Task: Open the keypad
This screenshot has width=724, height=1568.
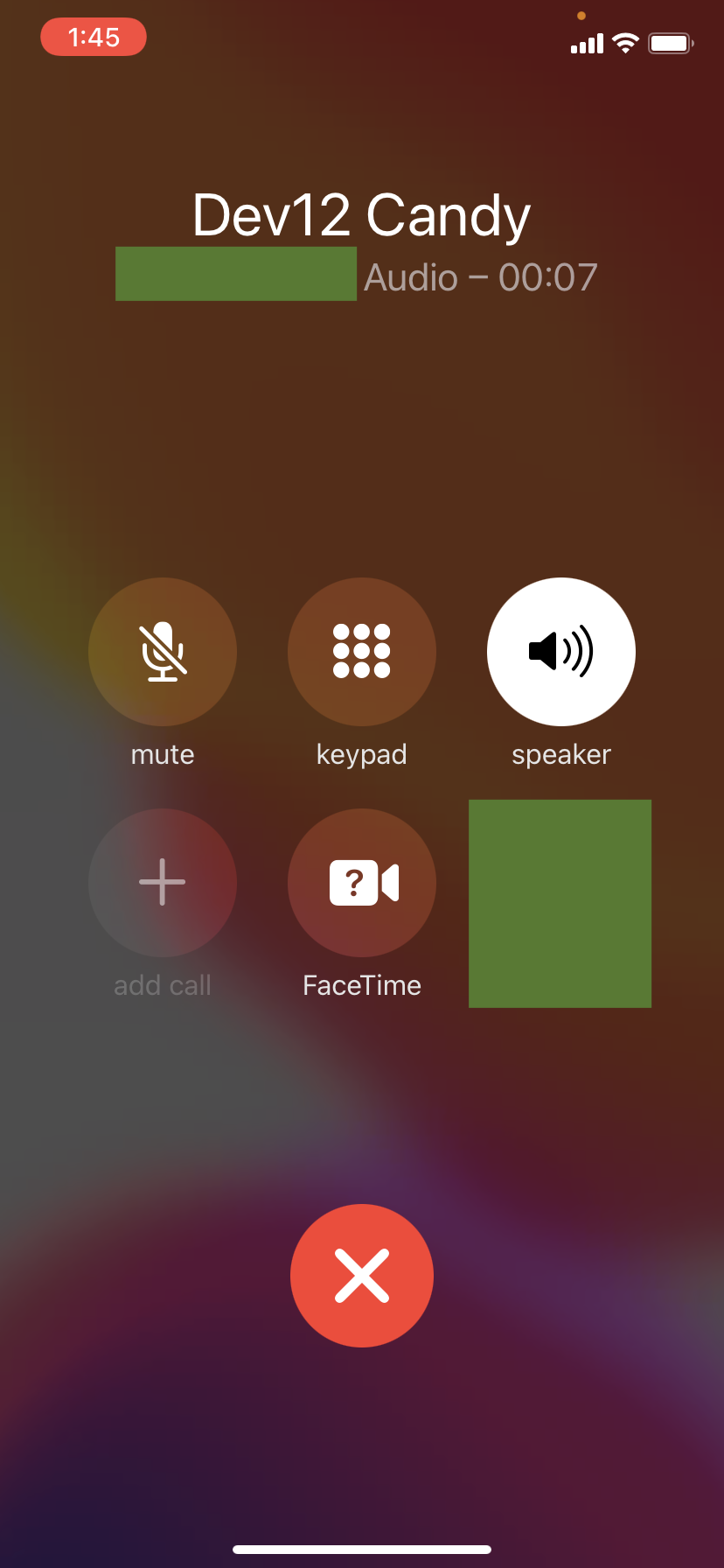Action: (361, 651)
